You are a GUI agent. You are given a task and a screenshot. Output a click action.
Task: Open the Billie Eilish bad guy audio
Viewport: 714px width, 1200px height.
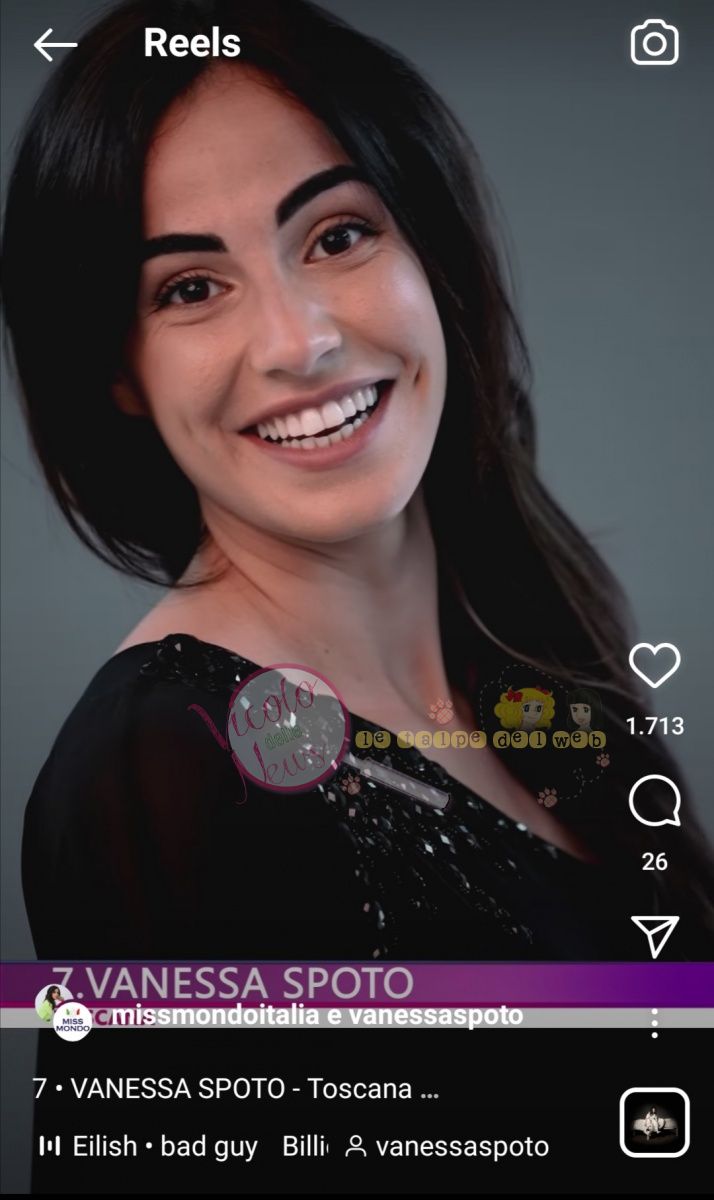(x=165, y=1146)
